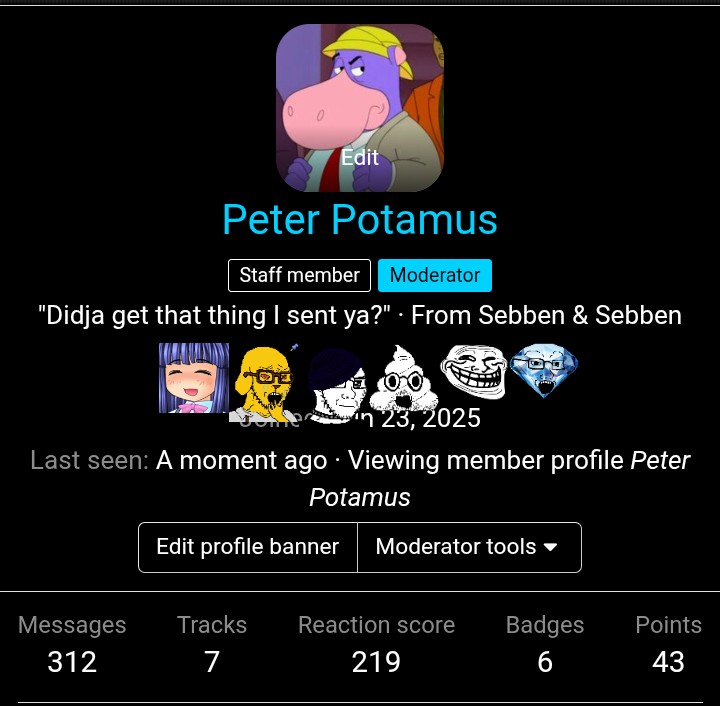This screenshot has width=720, height=706.
Task: Expand the Moderator tools dropdown
Action: 468,547
